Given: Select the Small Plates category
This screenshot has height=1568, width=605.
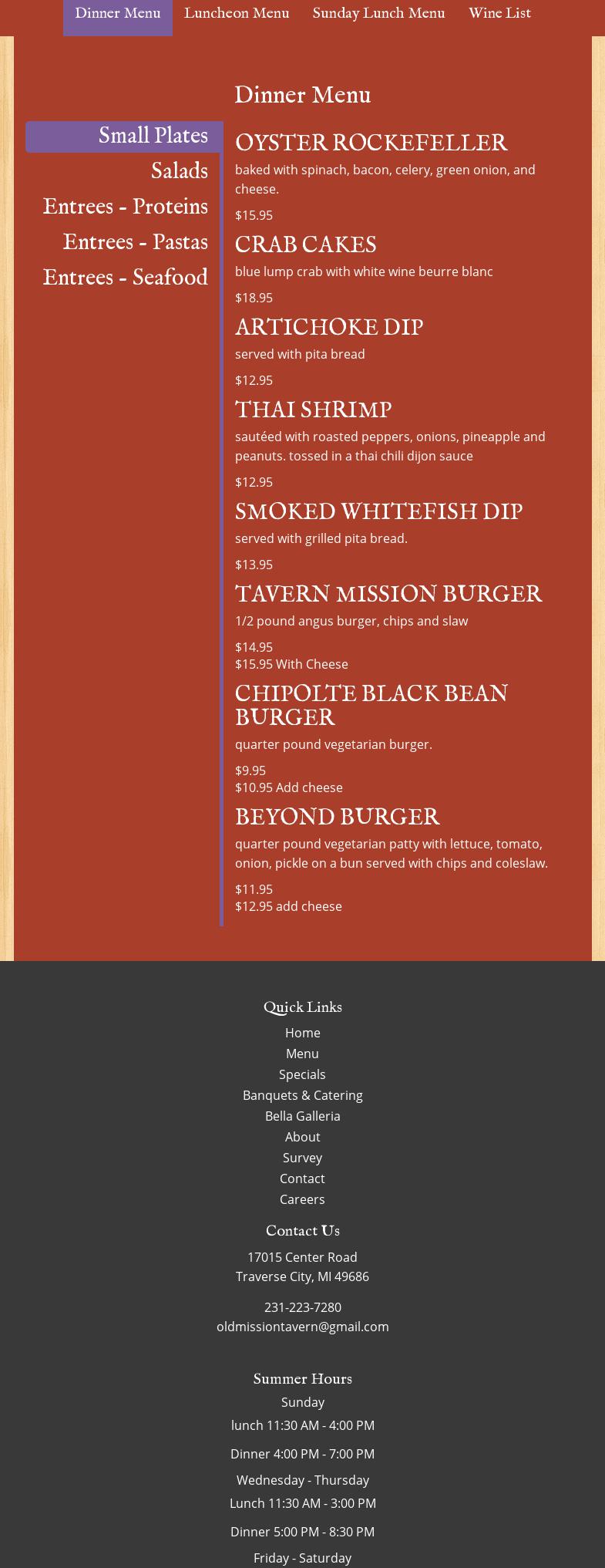Looking at the screenshot, I should point(153,136).
